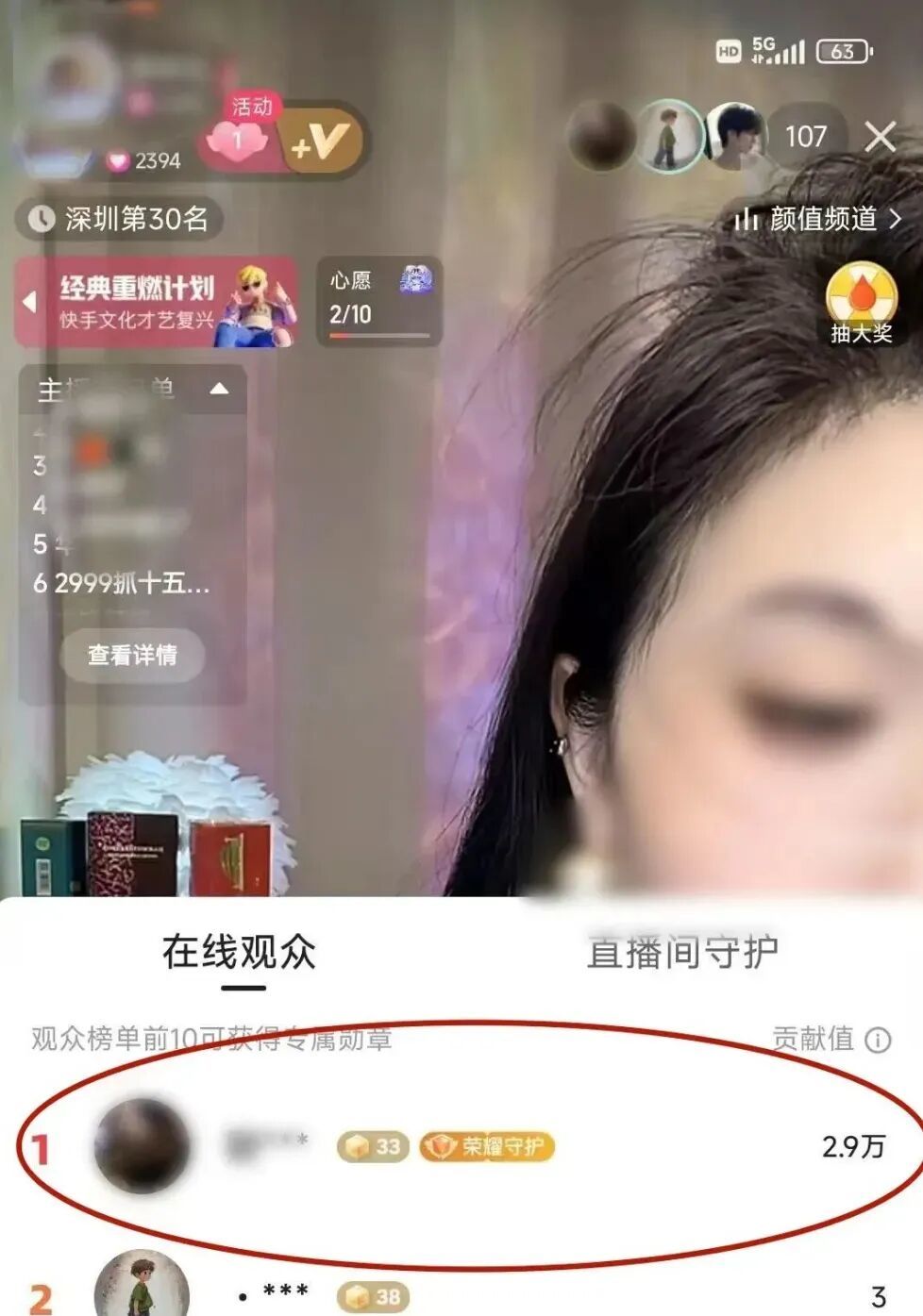The width and height of the screenshot is (923, 1316).
Task: Tap 查看详情 to view details
Action: tap(132, 655)
